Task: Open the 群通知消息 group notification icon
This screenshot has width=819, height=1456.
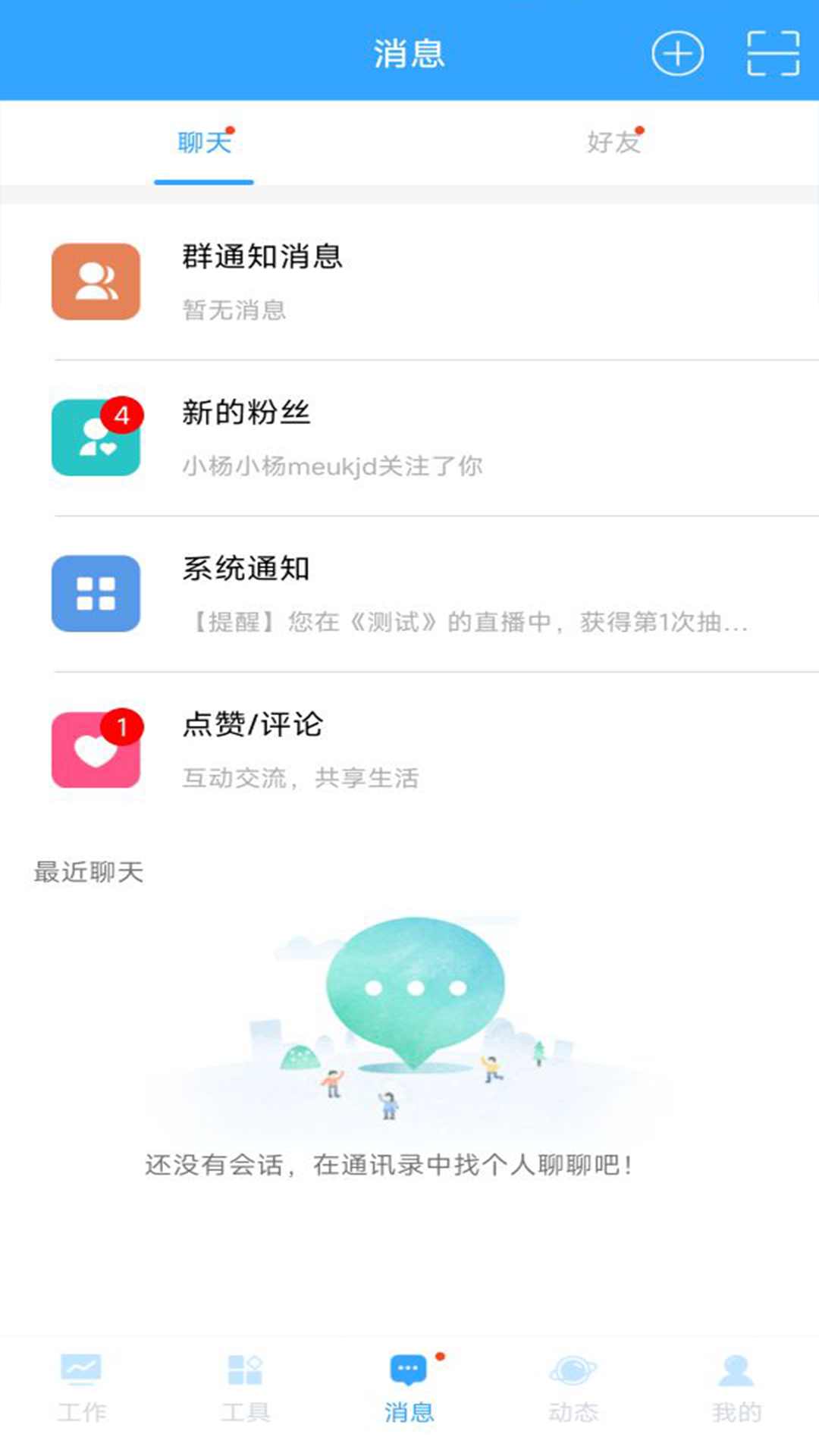Action: click(x=95, y=281)
